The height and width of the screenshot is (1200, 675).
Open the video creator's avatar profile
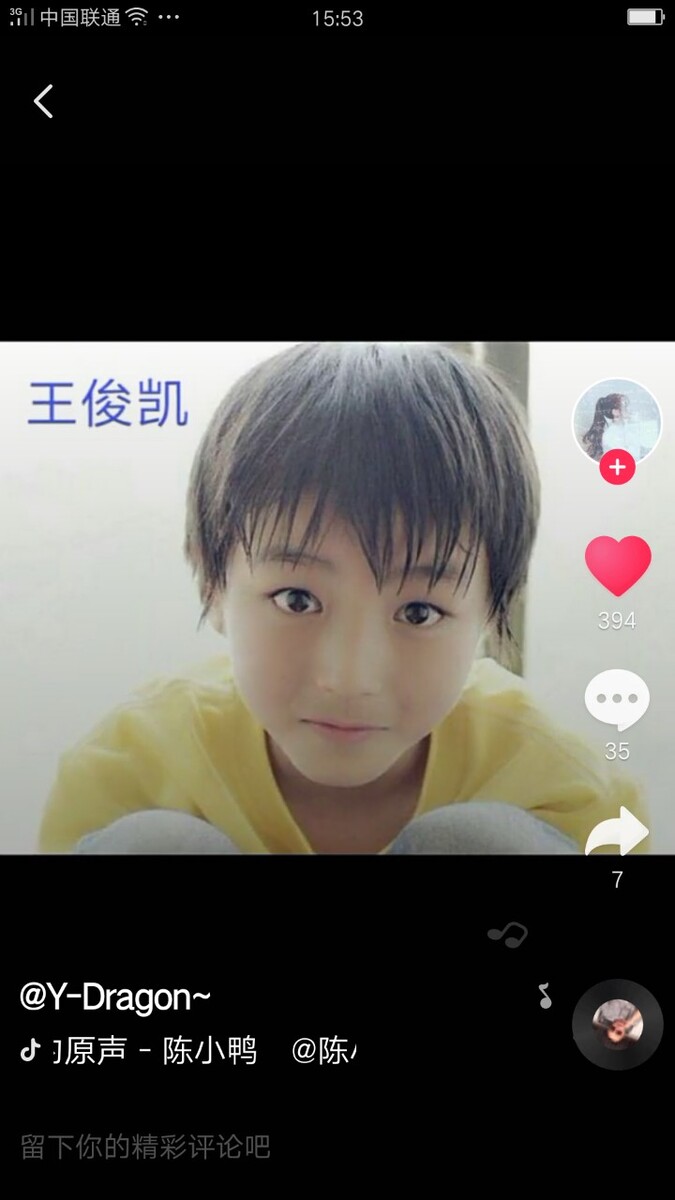tap(617, 422)
